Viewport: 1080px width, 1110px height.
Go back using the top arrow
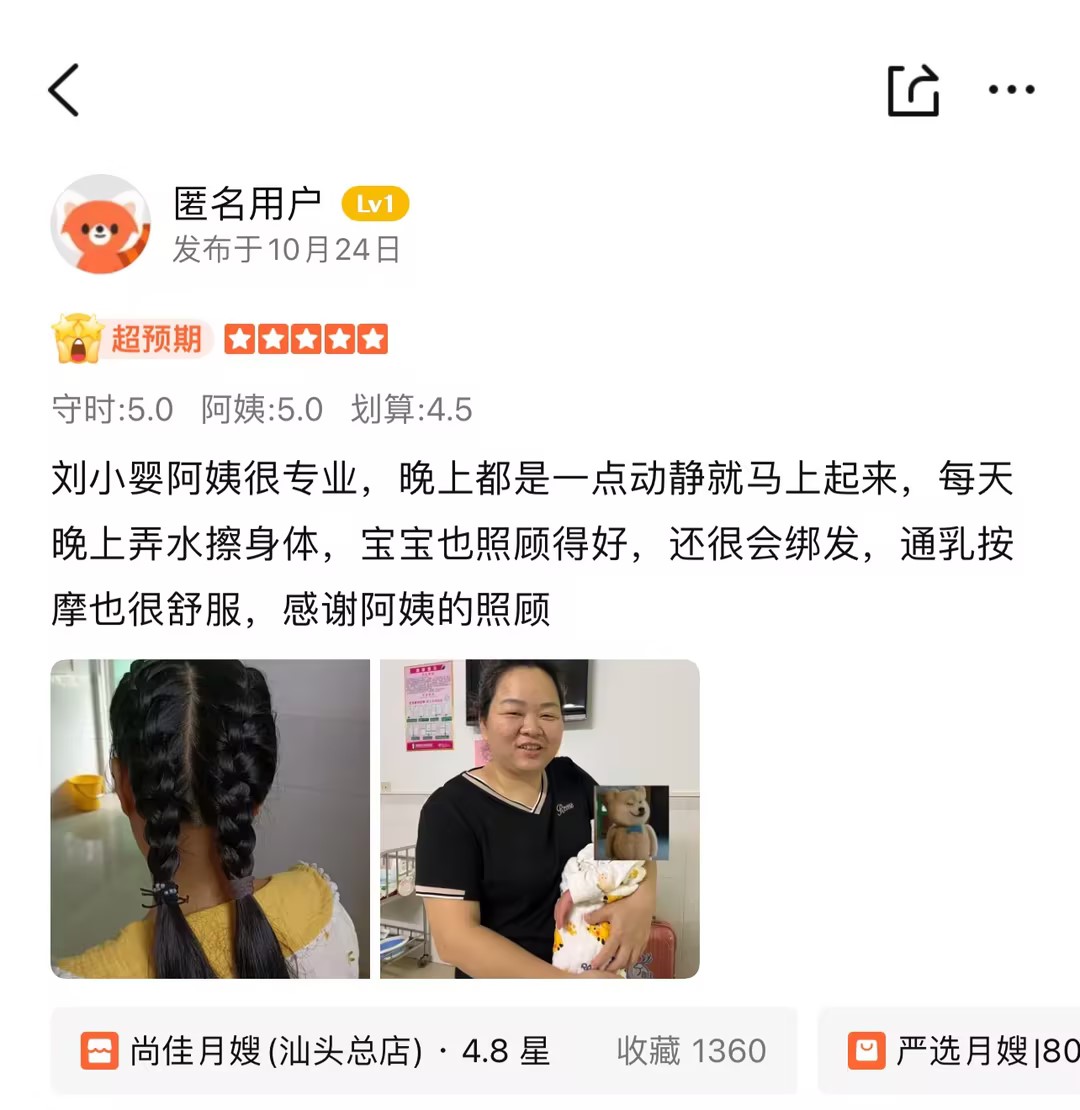[64, 90]
